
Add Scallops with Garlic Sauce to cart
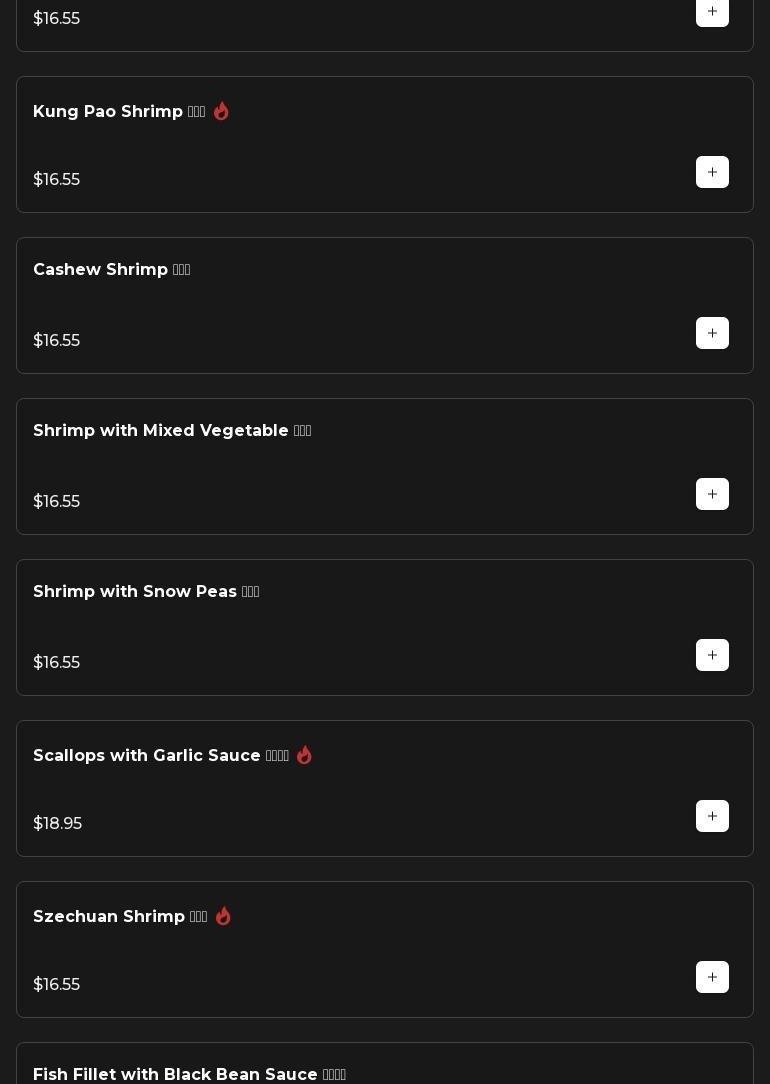pyautogui.click(x=712, y=816)
